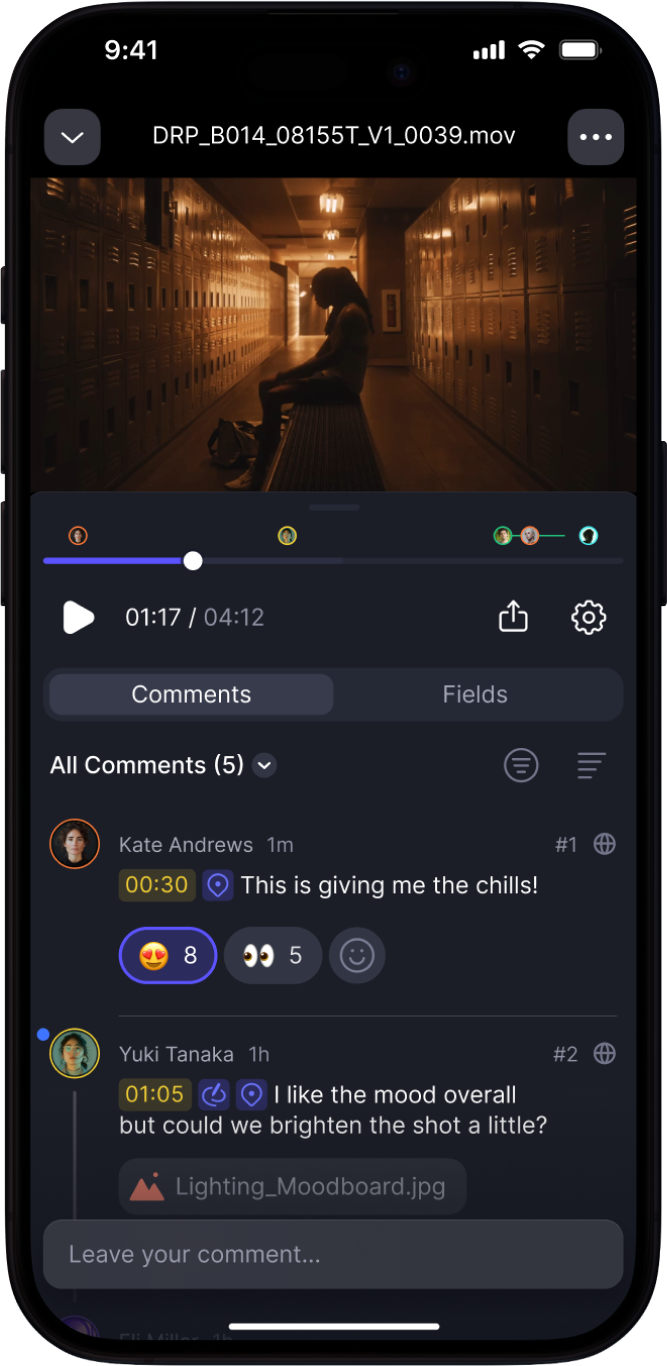
Task: Toggle the heart-eyes reaction on Kate's comment
Action: point(168,956)
